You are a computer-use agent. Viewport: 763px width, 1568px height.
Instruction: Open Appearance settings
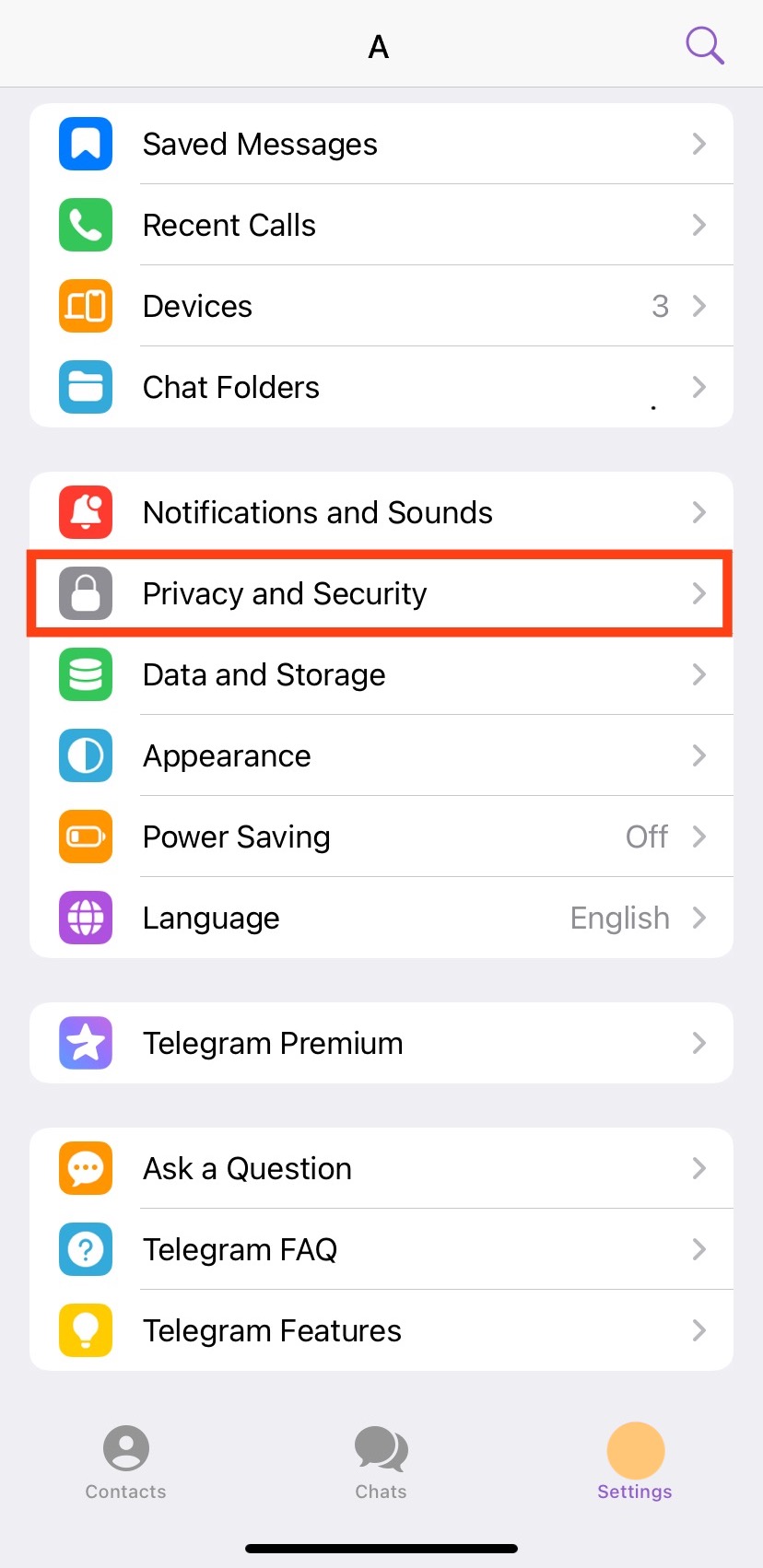(x=381, y=756)
